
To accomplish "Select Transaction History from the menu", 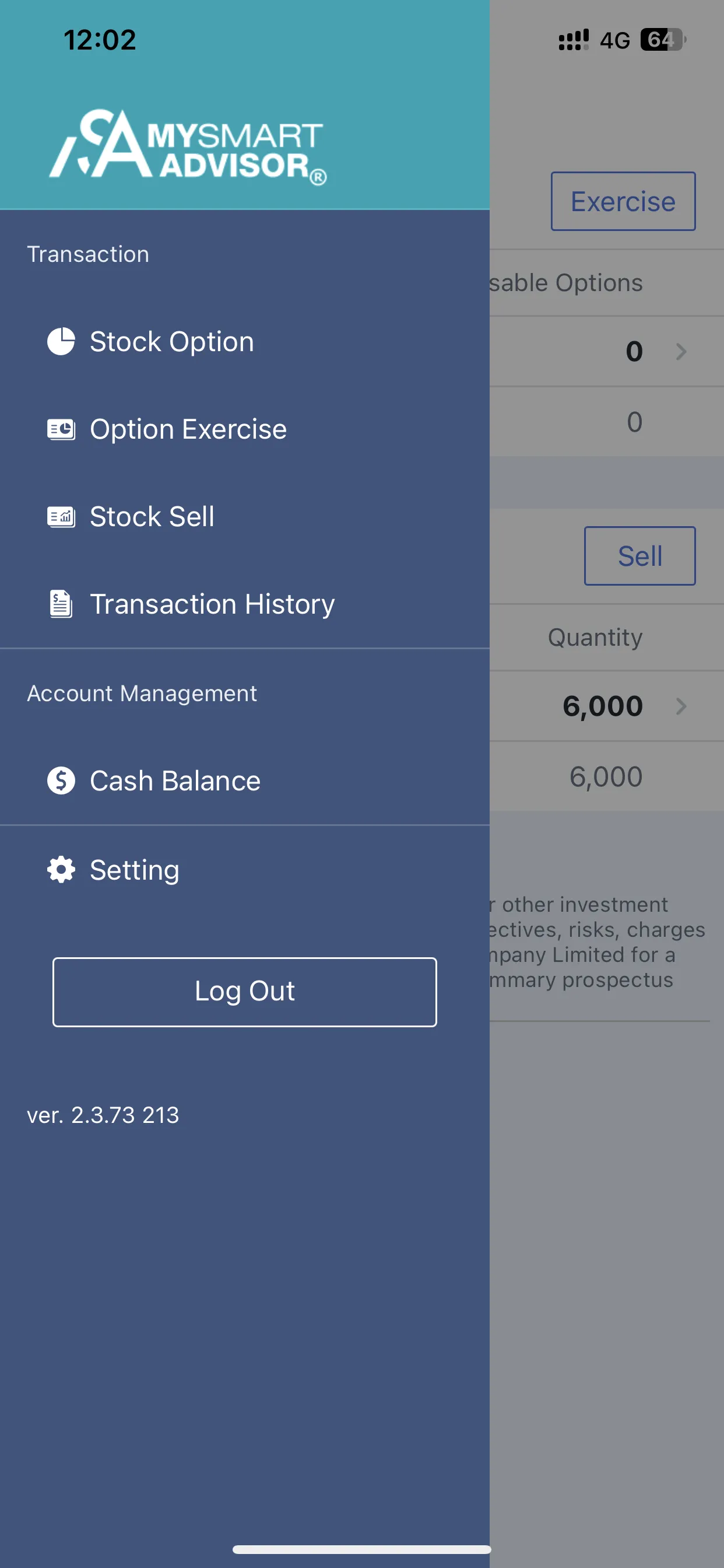I will click(212, 603).
